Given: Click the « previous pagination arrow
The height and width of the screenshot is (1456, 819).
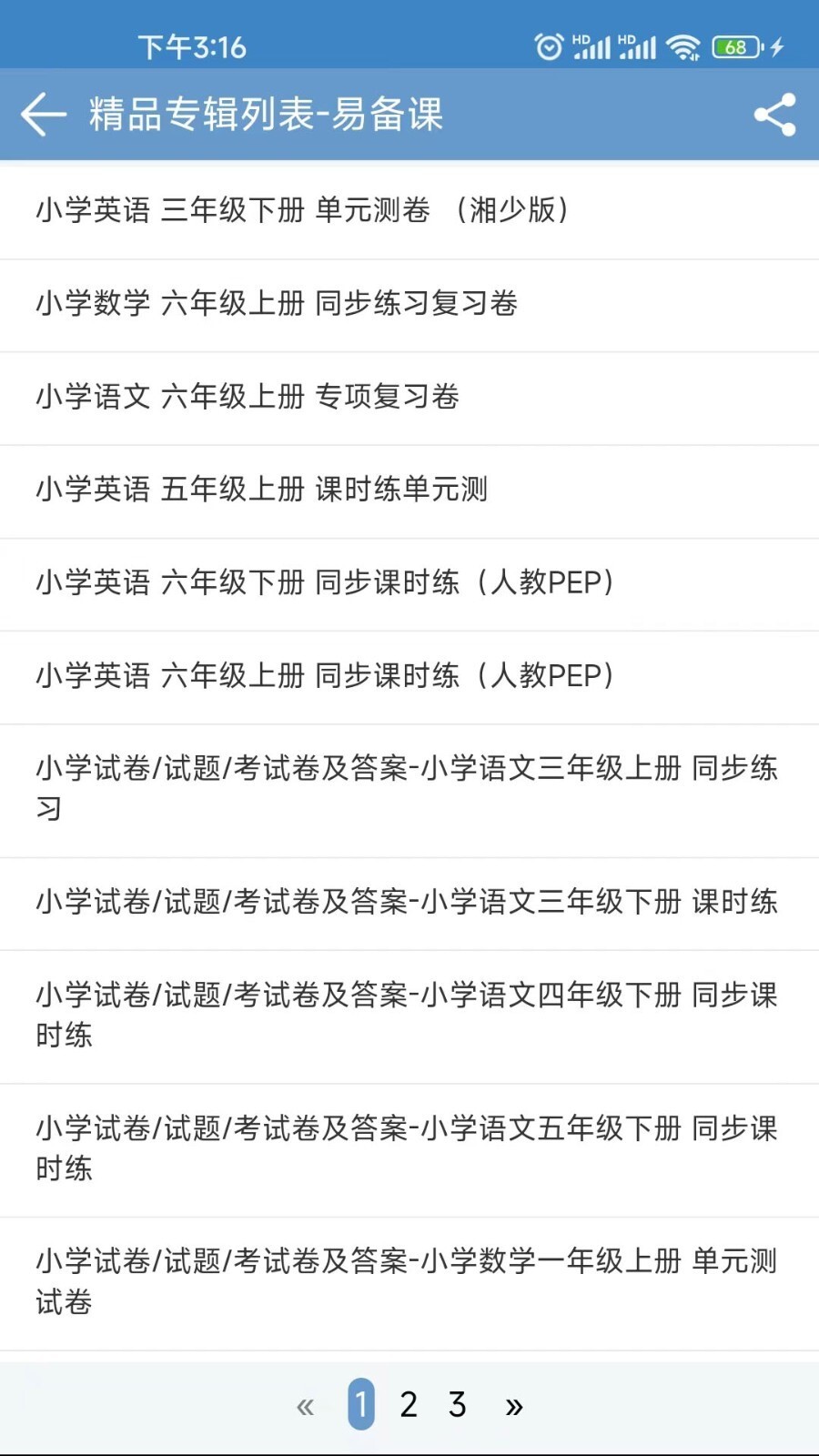Looking at the screenshot, I should [305, 1405].
